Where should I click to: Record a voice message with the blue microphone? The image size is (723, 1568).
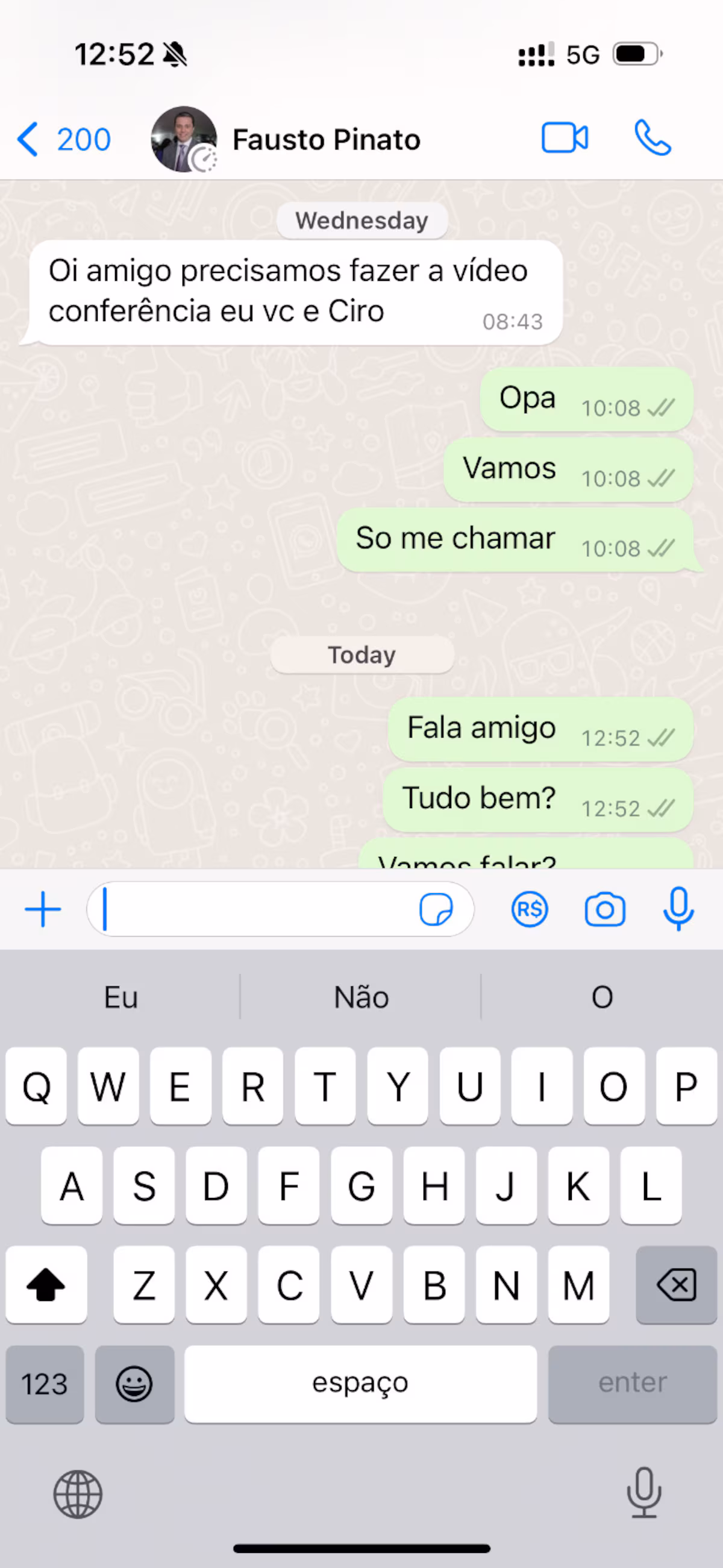coord(678,909)
